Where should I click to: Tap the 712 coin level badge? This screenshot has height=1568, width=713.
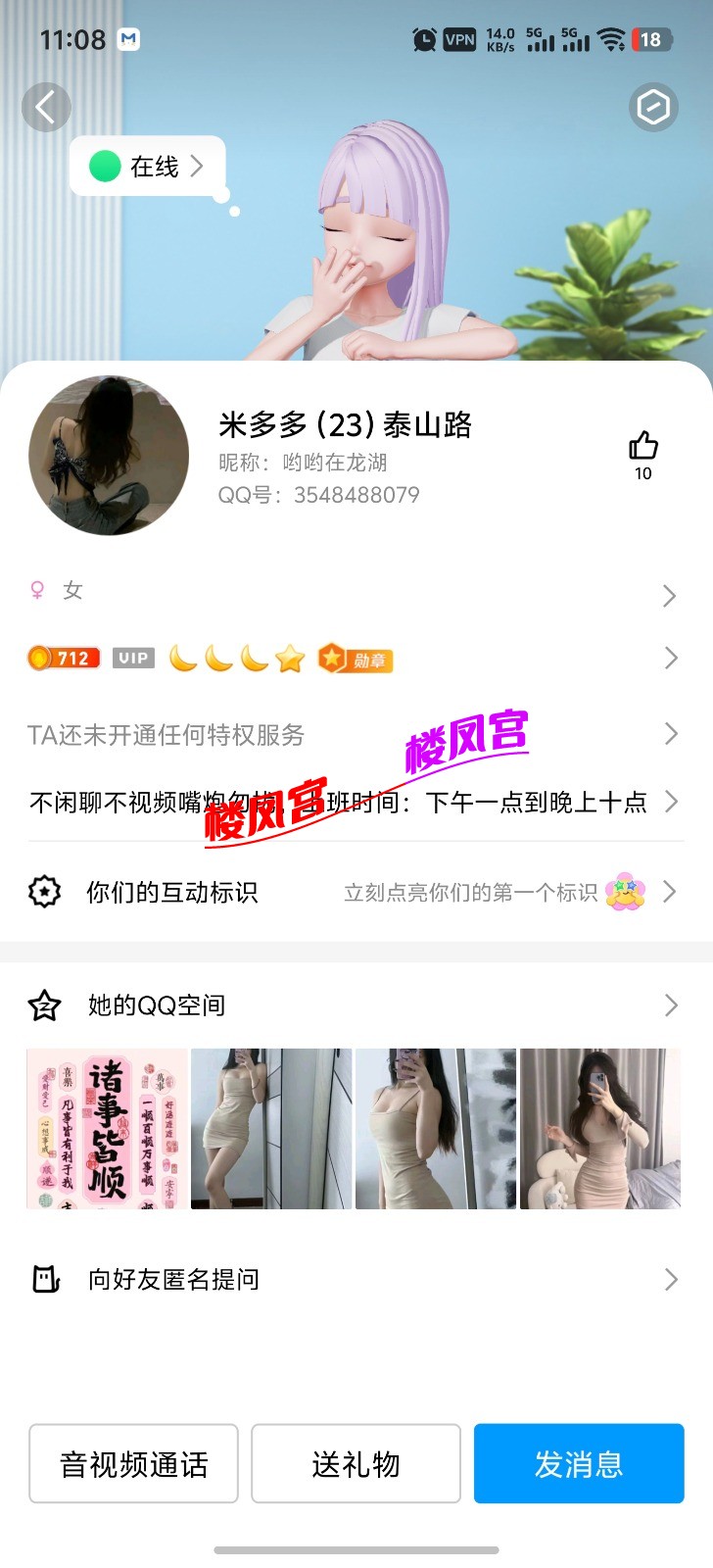coord(62,658)
